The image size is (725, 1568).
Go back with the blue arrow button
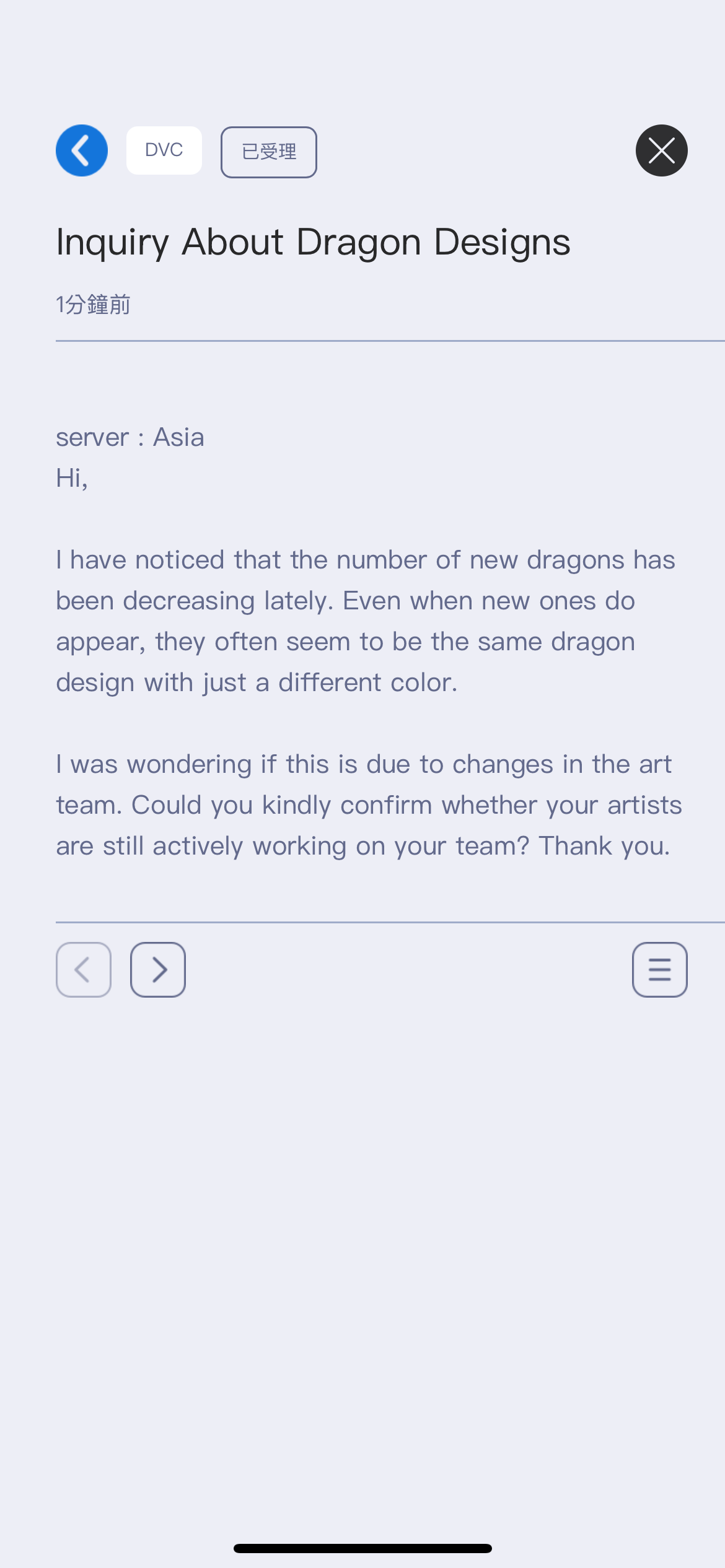click(x=82, y=150)
